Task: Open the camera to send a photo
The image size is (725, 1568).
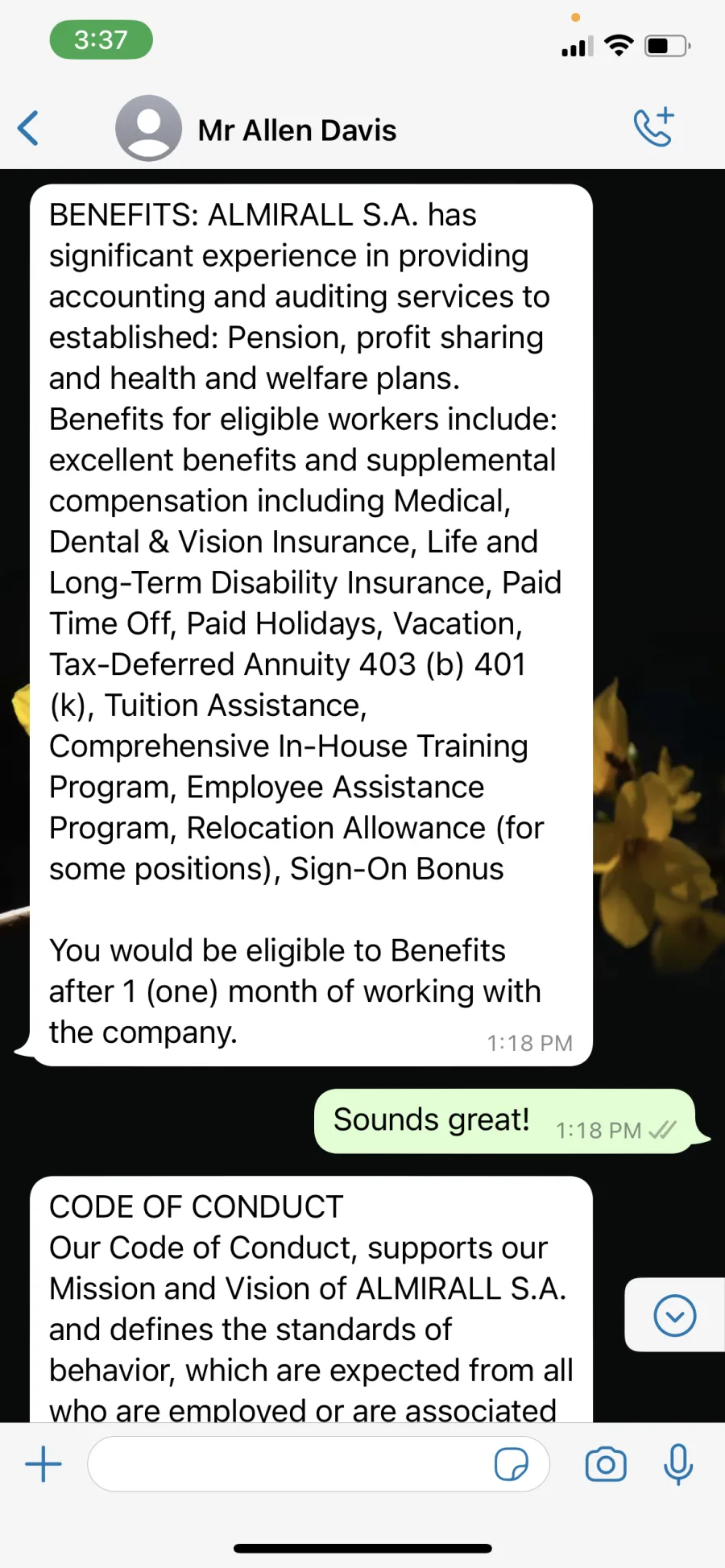Action: click(606, 1464)
